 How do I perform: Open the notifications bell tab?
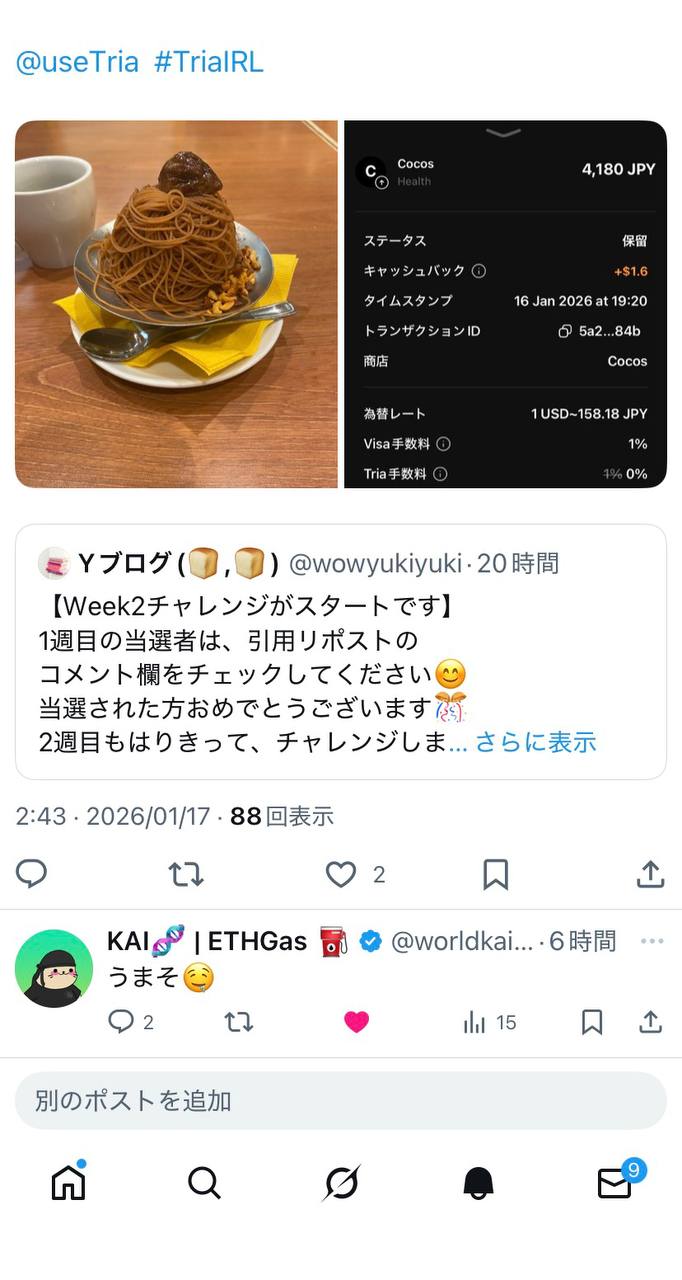(478, 1183)
